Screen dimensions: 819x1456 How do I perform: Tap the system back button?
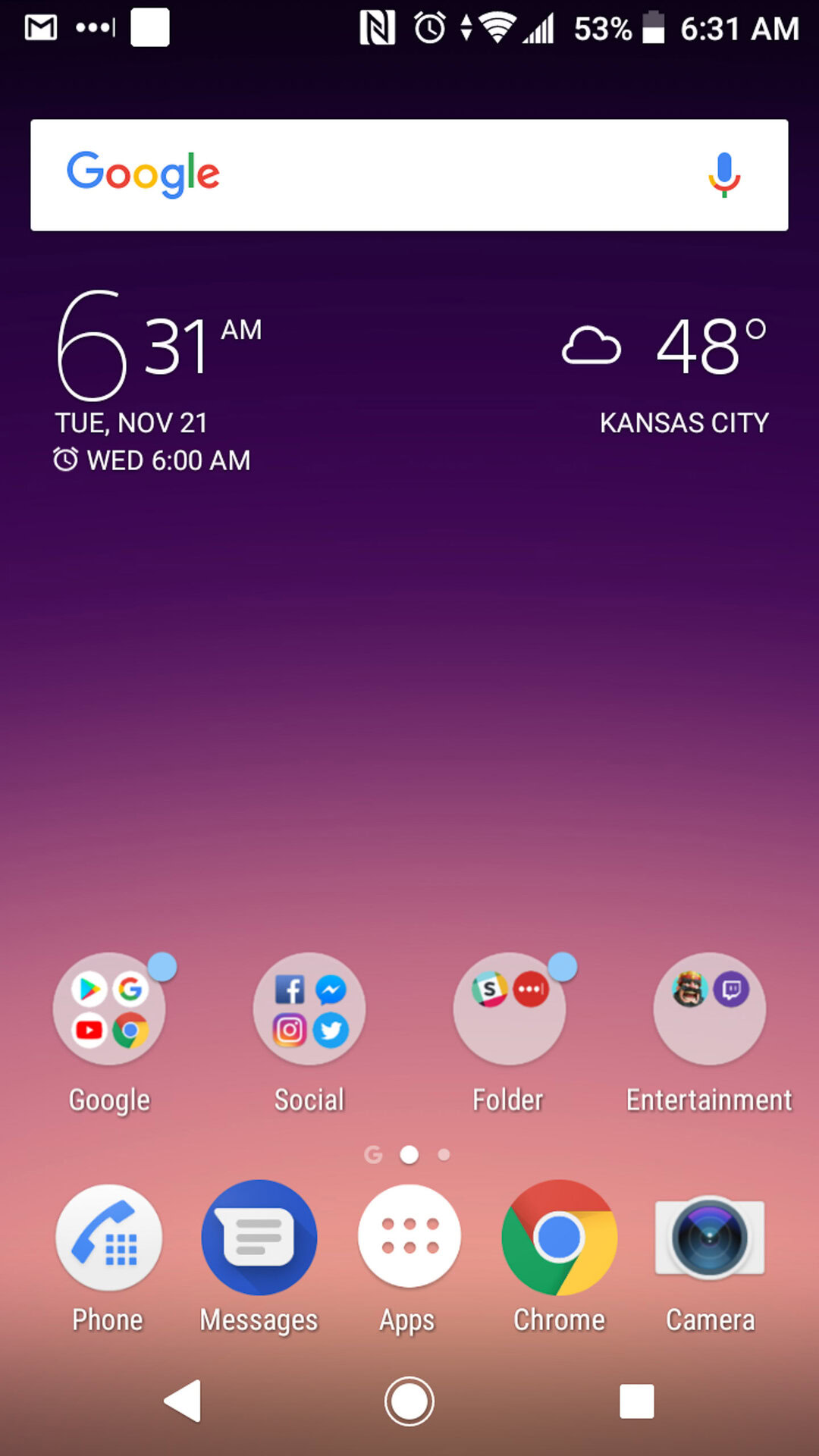pyautogui.click(x=183, y=1401)
